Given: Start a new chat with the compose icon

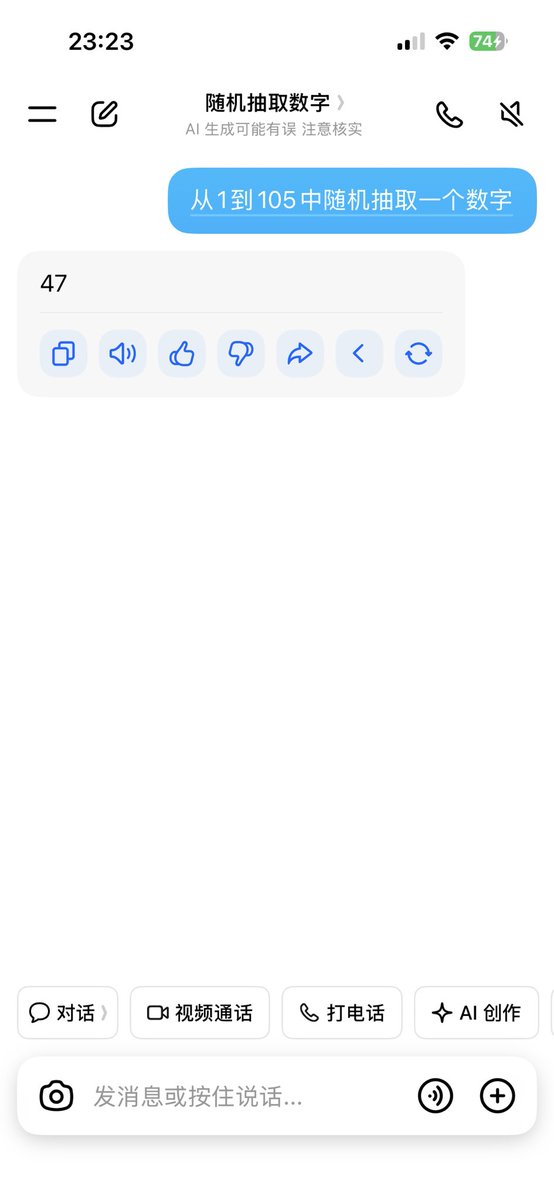Looking at the screenshot, I should (105, 114).
